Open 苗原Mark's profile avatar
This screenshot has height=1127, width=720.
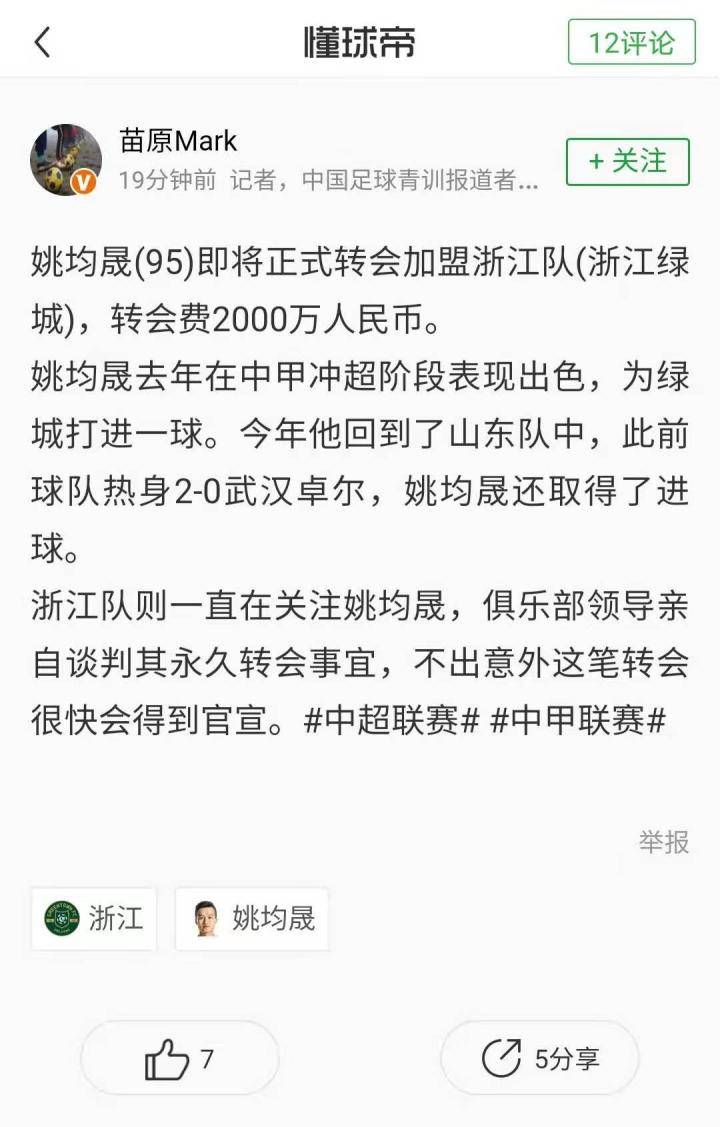[65, 160]
